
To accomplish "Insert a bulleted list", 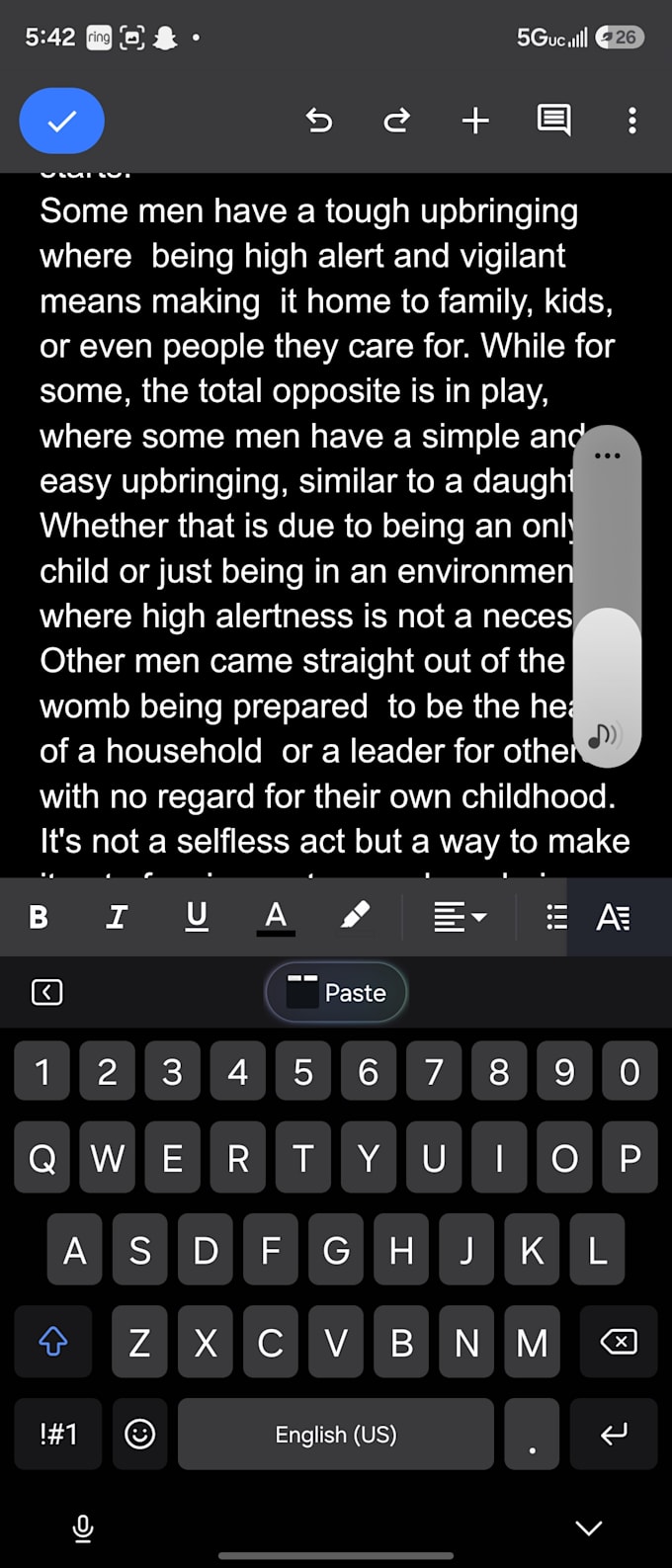I will coord(556,917).
